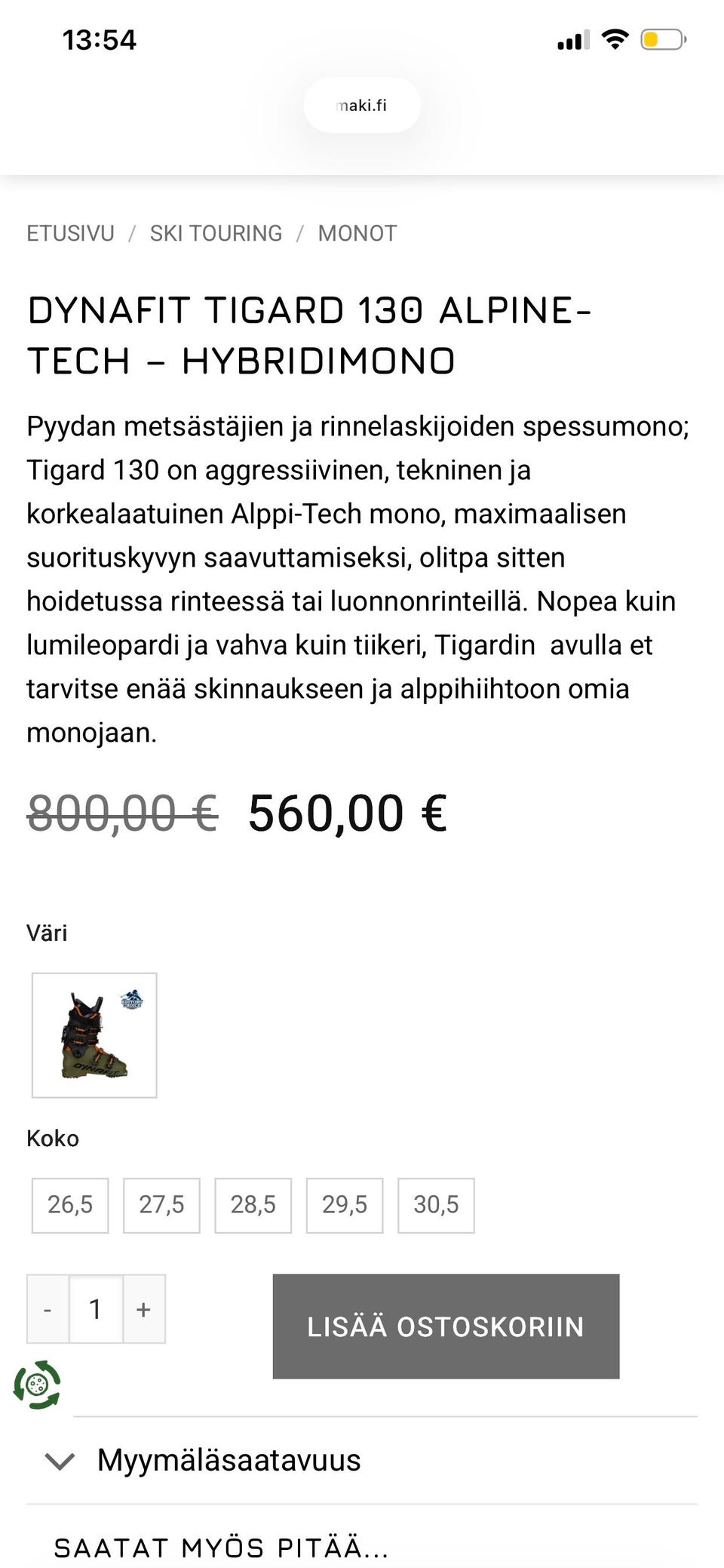Open the address bar showing maki.fi
The height and width of the screenshot is (1568, 724).
(362, 104)
